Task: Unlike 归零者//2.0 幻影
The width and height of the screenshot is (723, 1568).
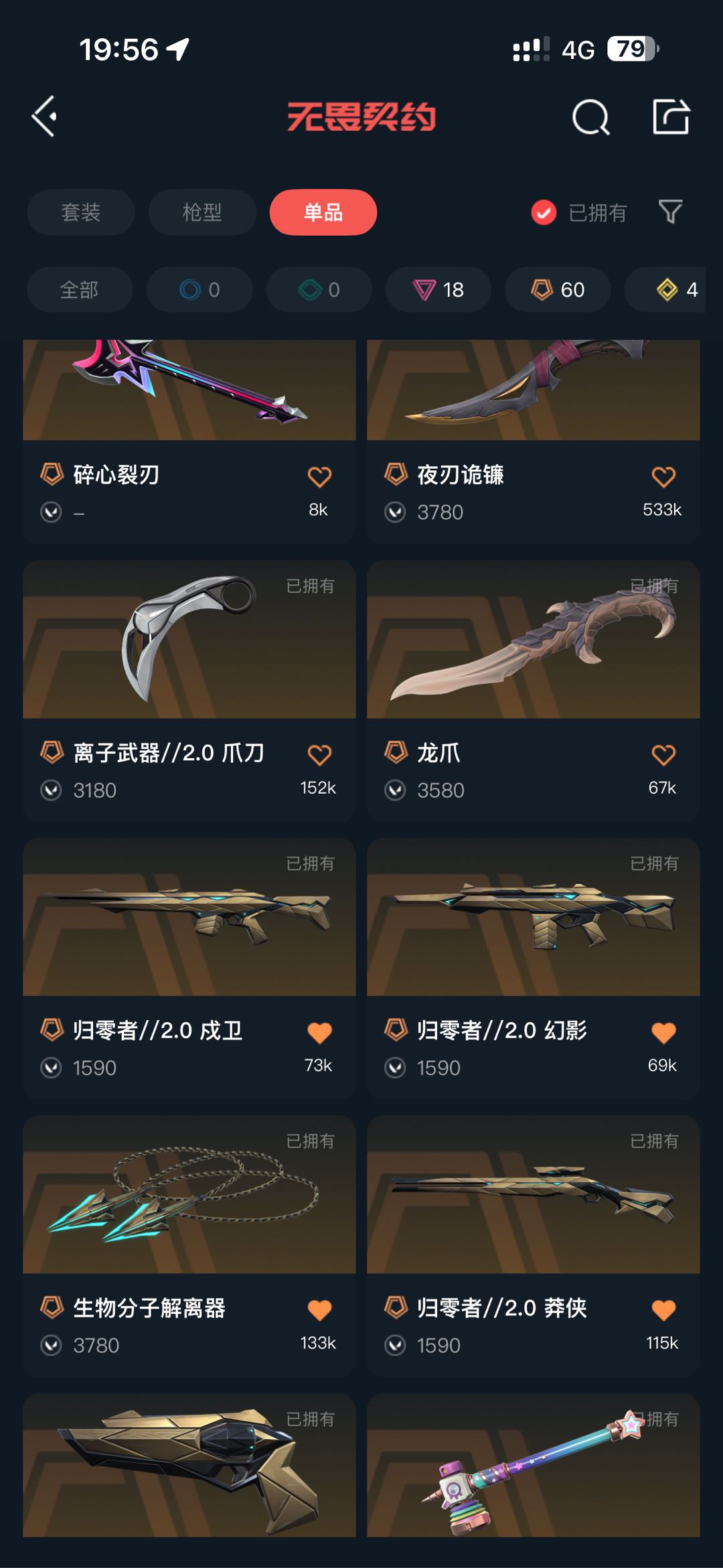Action: [x=663, y=1032]
